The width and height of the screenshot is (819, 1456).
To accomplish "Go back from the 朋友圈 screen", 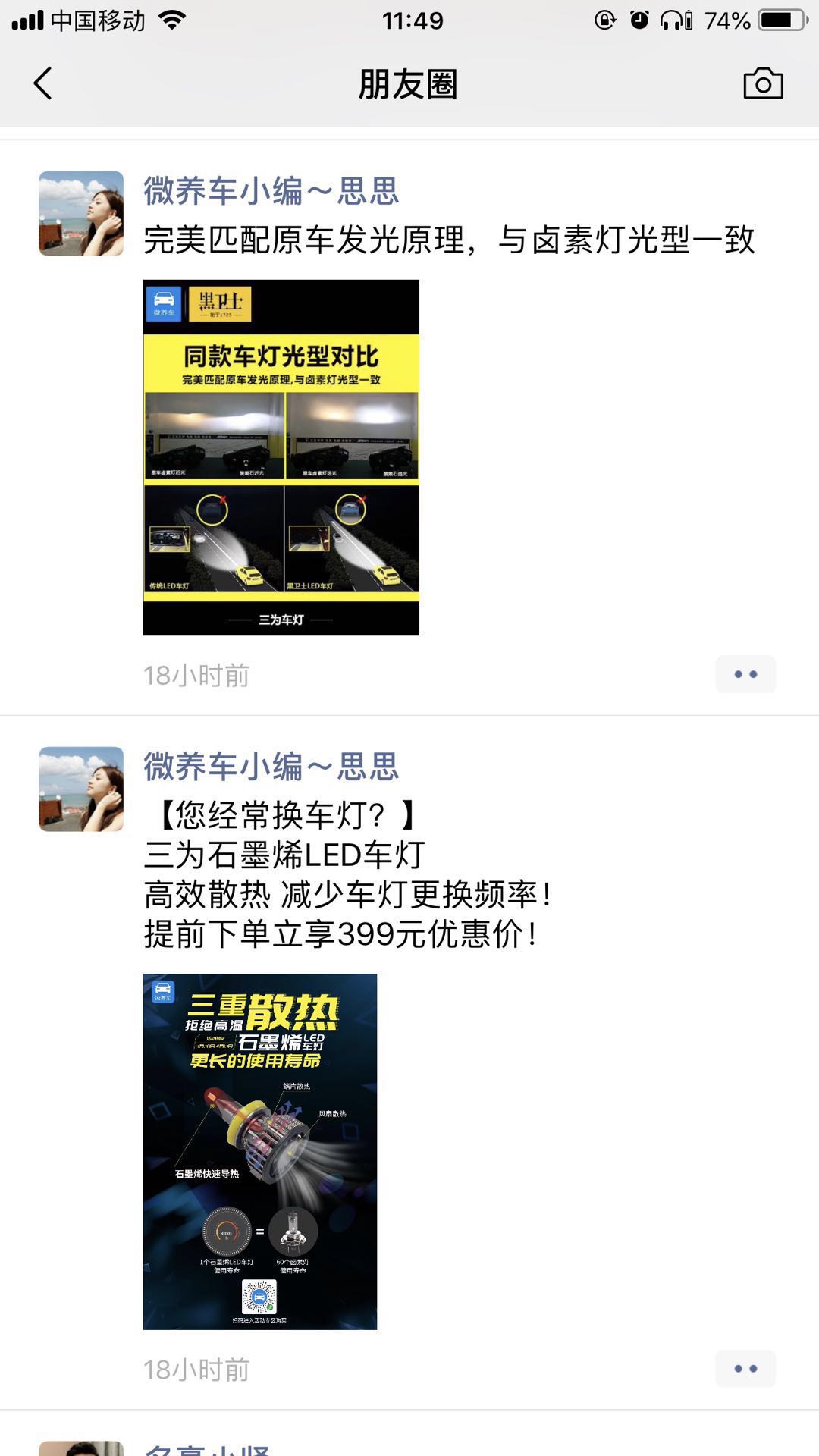I will click(43, 83).
